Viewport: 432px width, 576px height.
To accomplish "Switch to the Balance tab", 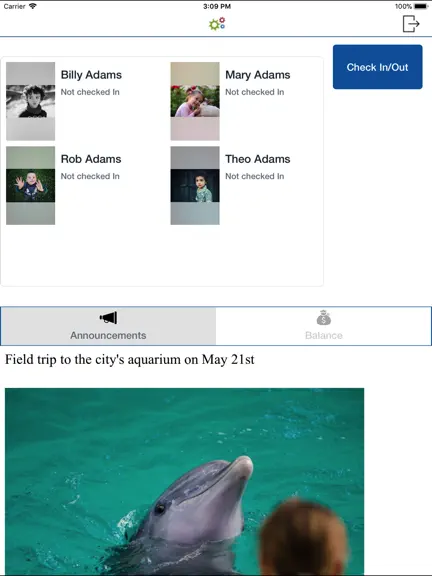I will 324,326.
